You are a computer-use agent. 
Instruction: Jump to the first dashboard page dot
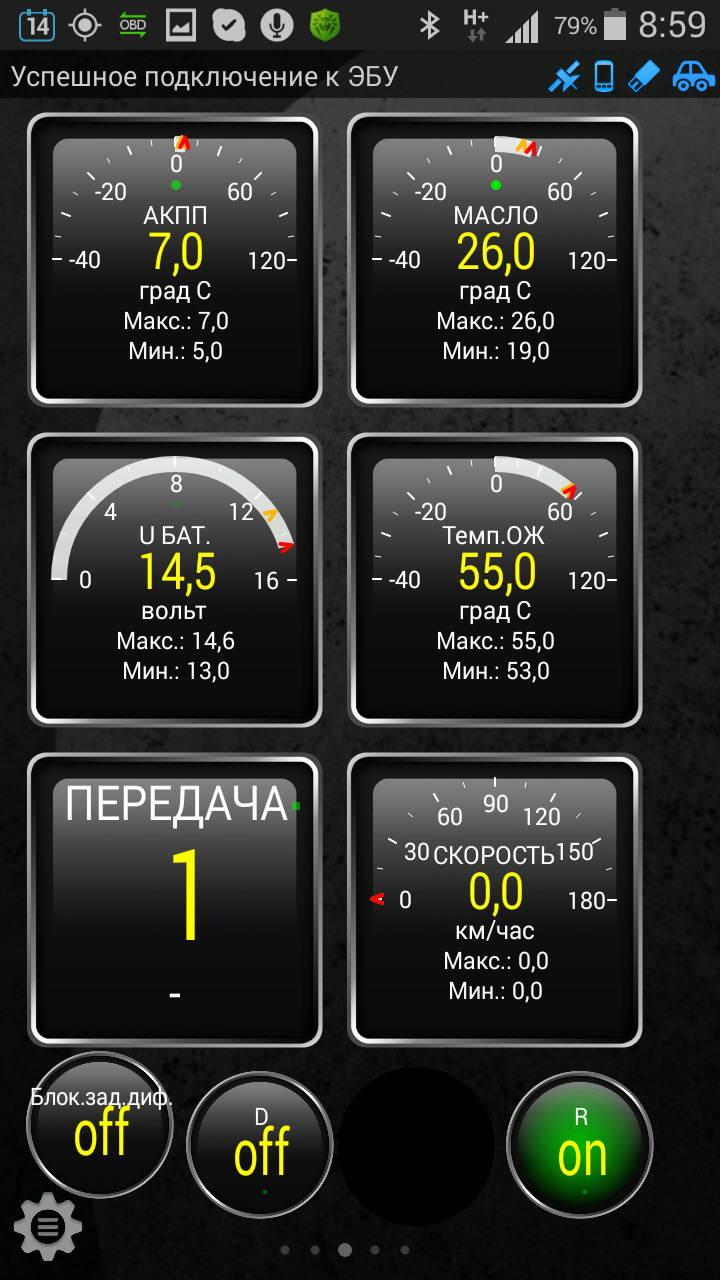(285, 1250)
